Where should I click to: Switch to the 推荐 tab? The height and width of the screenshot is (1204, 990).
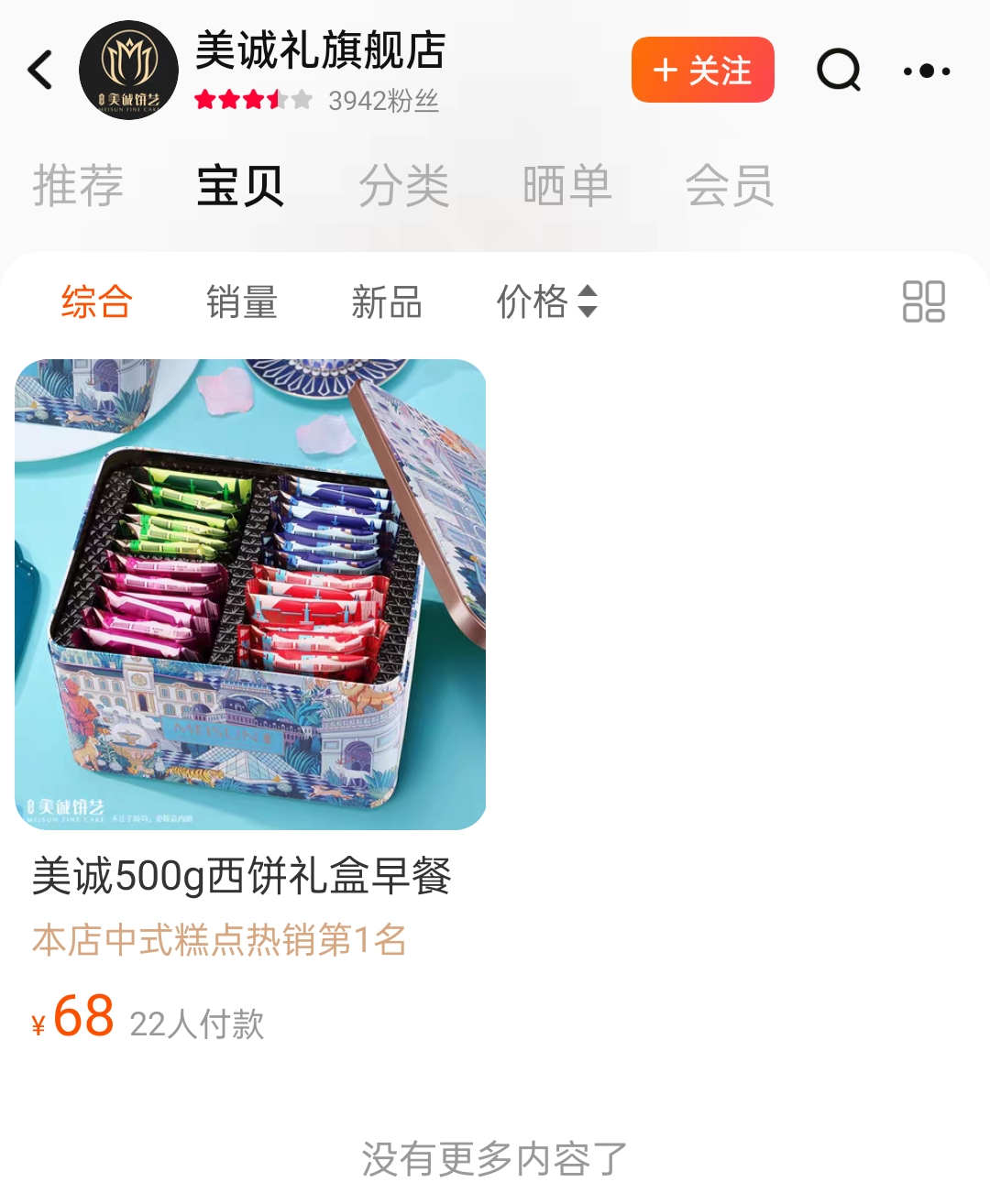point(78,186)
